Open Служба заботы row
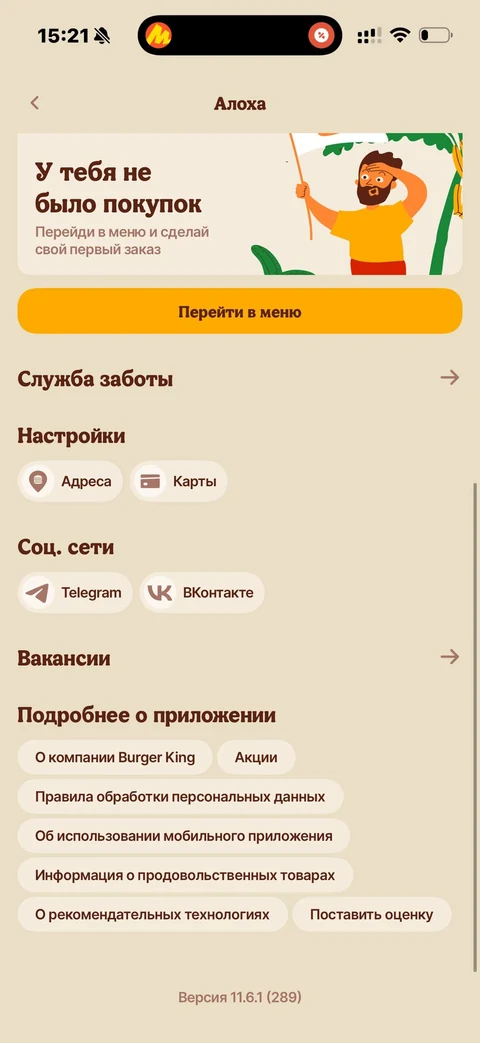The width and height of the screenshot is (480, 1043). pos(240,378)
